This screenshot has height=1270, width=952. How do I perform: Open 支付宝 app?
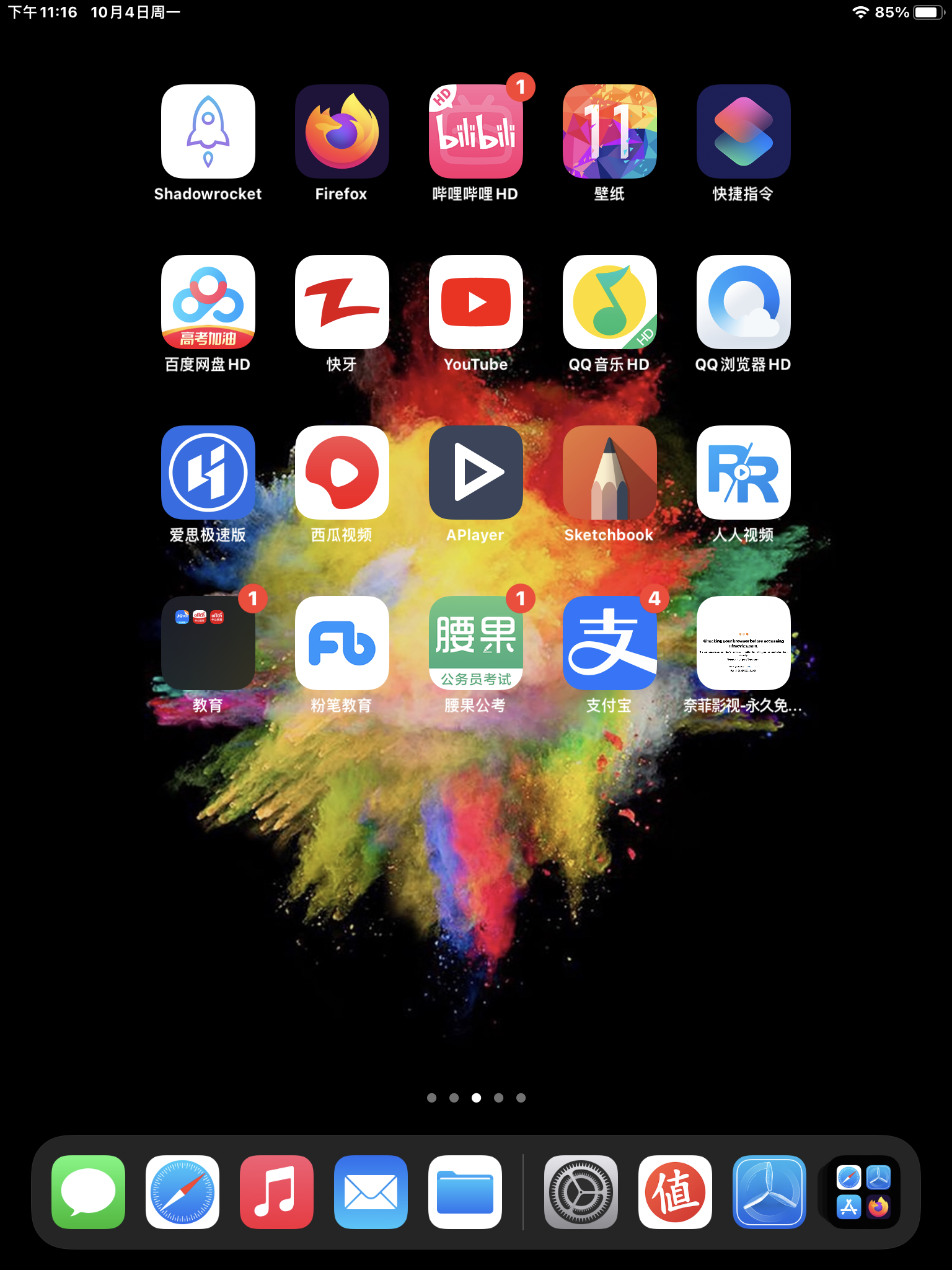click(609, 643)
